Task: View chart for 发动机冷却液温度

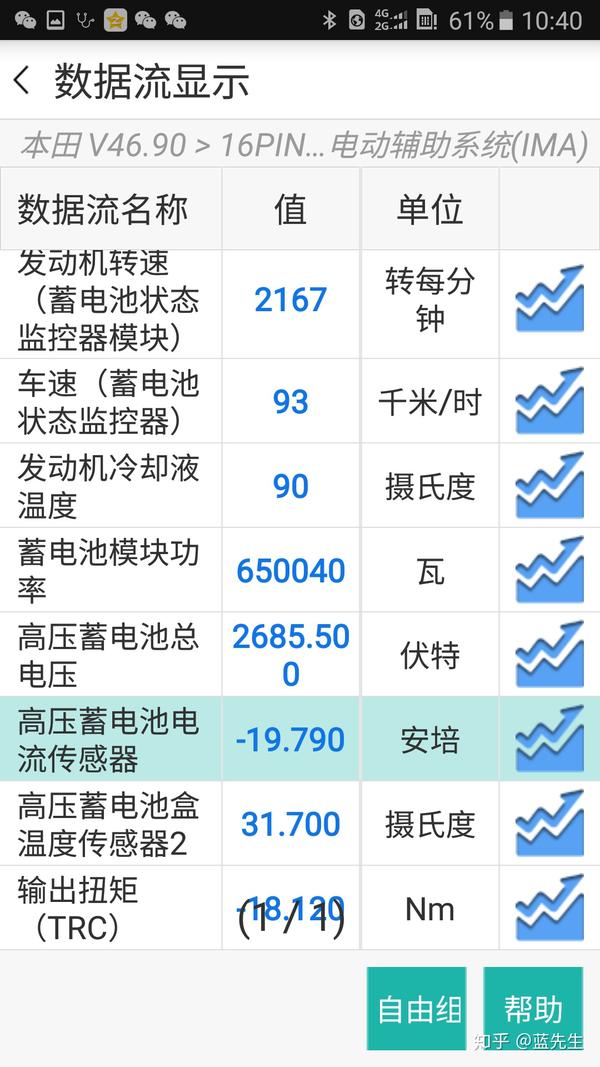Action: 550,485
